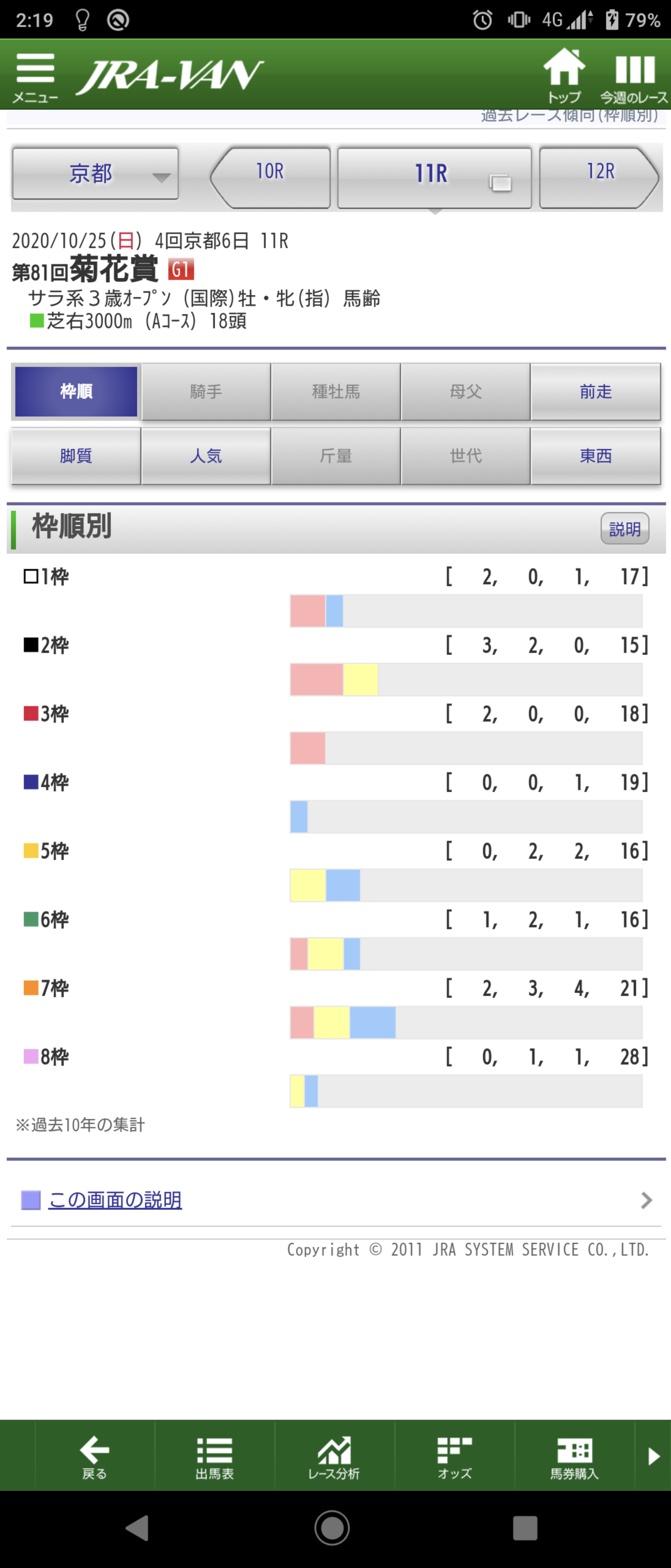Image resolution: width=671 pixels, height=1568 pixels.
Task: Go to next race 12R
Action: 599,177
